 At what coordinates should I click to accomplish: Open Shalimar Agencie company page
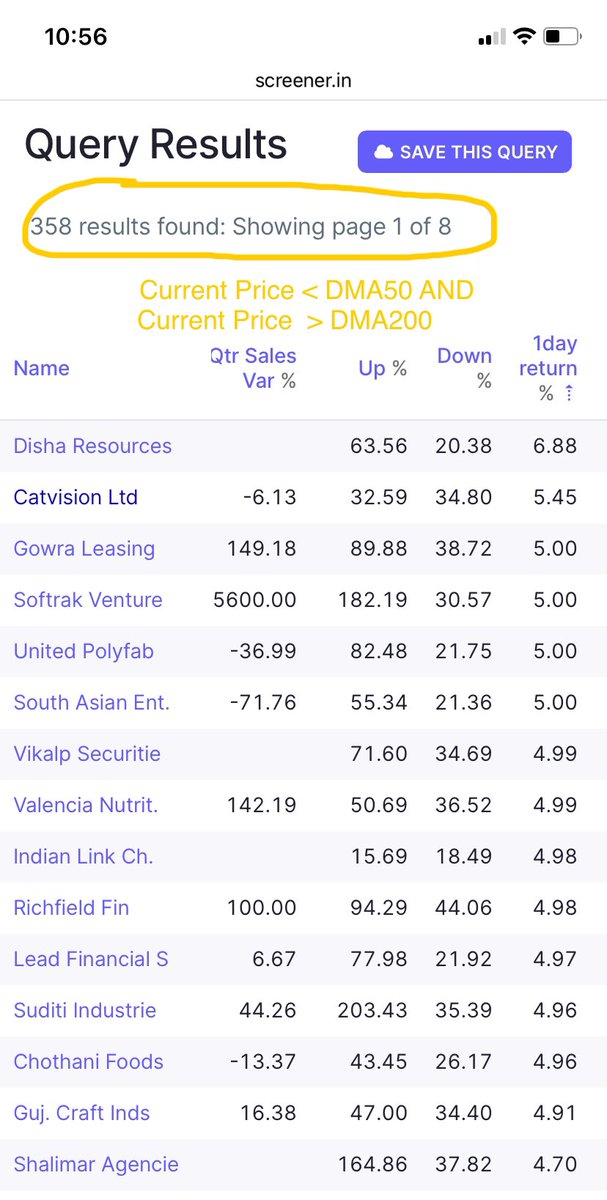pos(96,1164)
